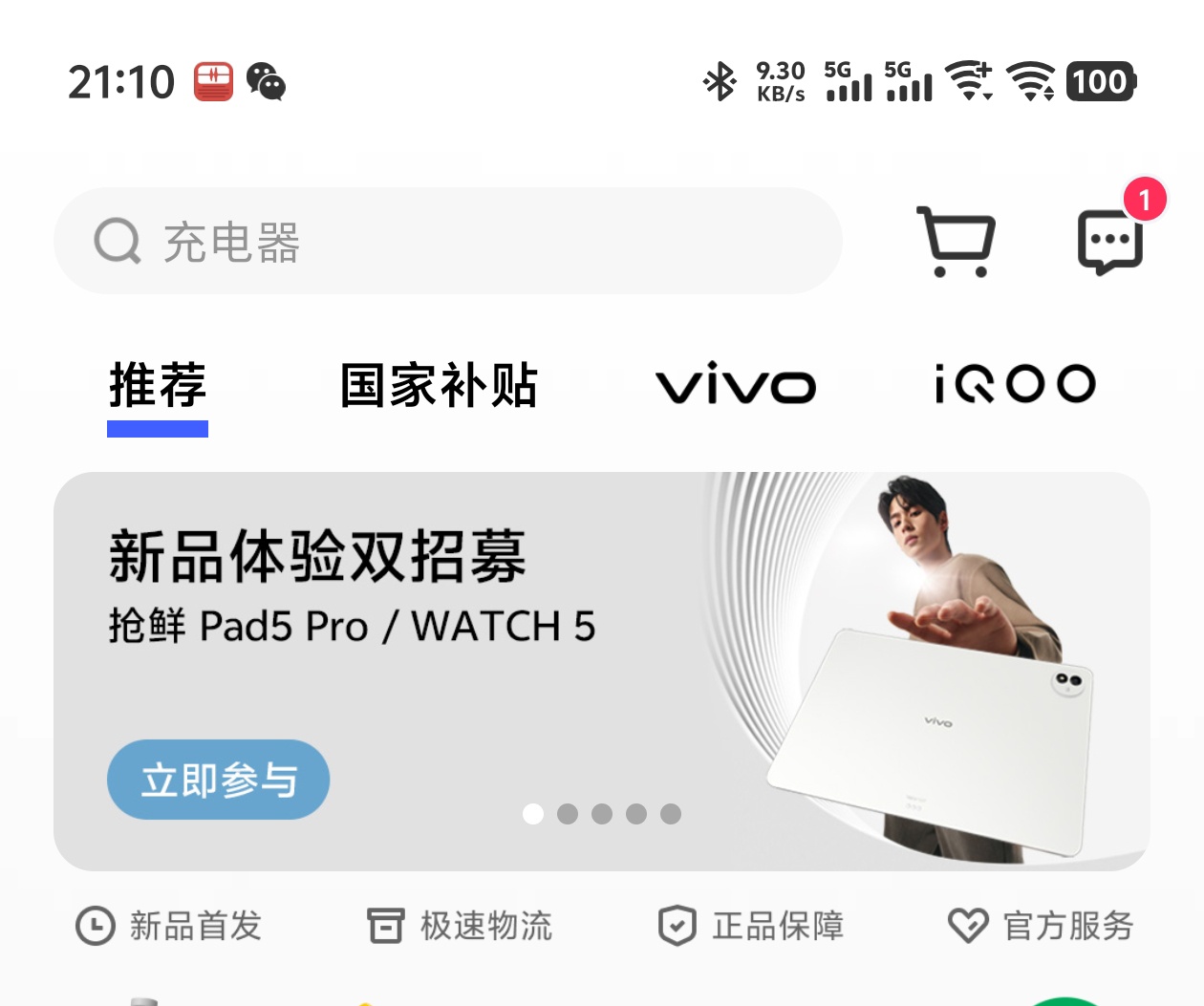This screenshot has height=1006, width=1204.
Task: Switch to the 国家补贴 tab
Action: [x=439, y=386]
